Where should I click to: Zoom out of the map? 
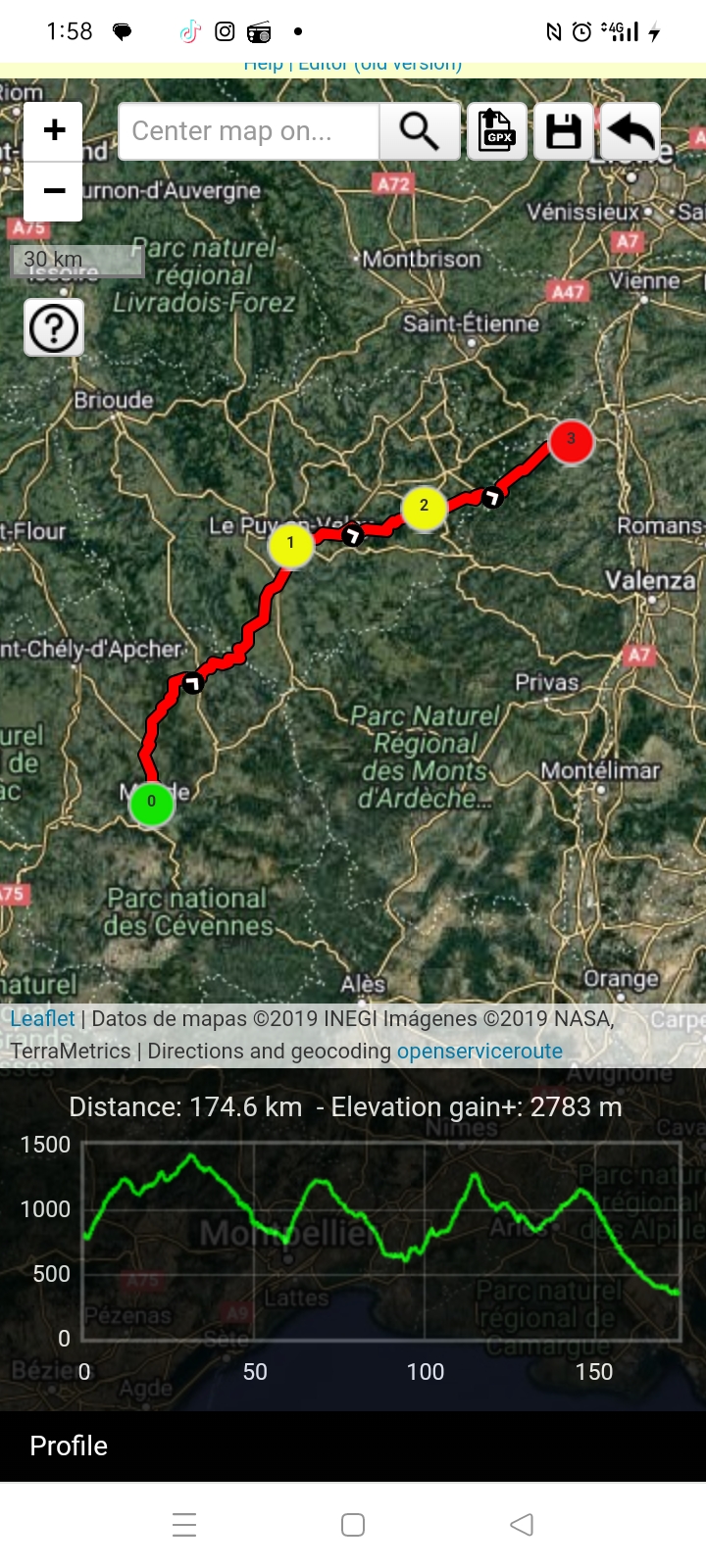(54, 191)
